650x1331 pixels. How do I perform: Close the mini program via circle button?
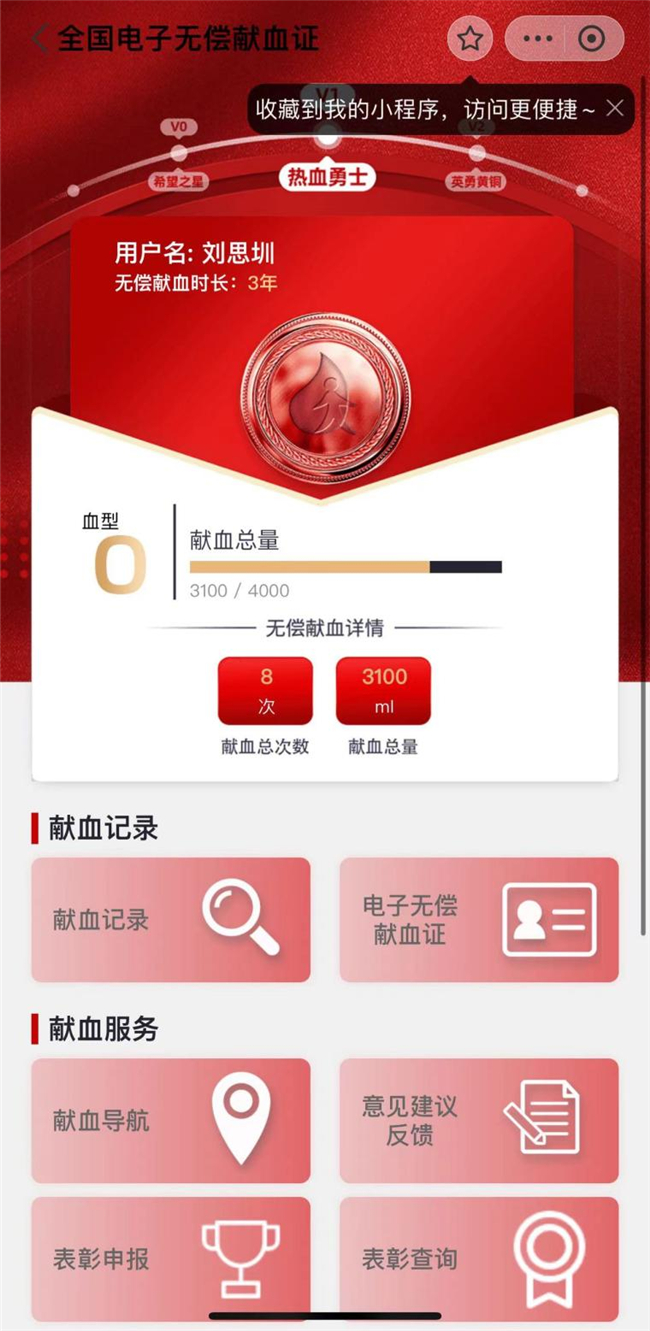[592, 39]
